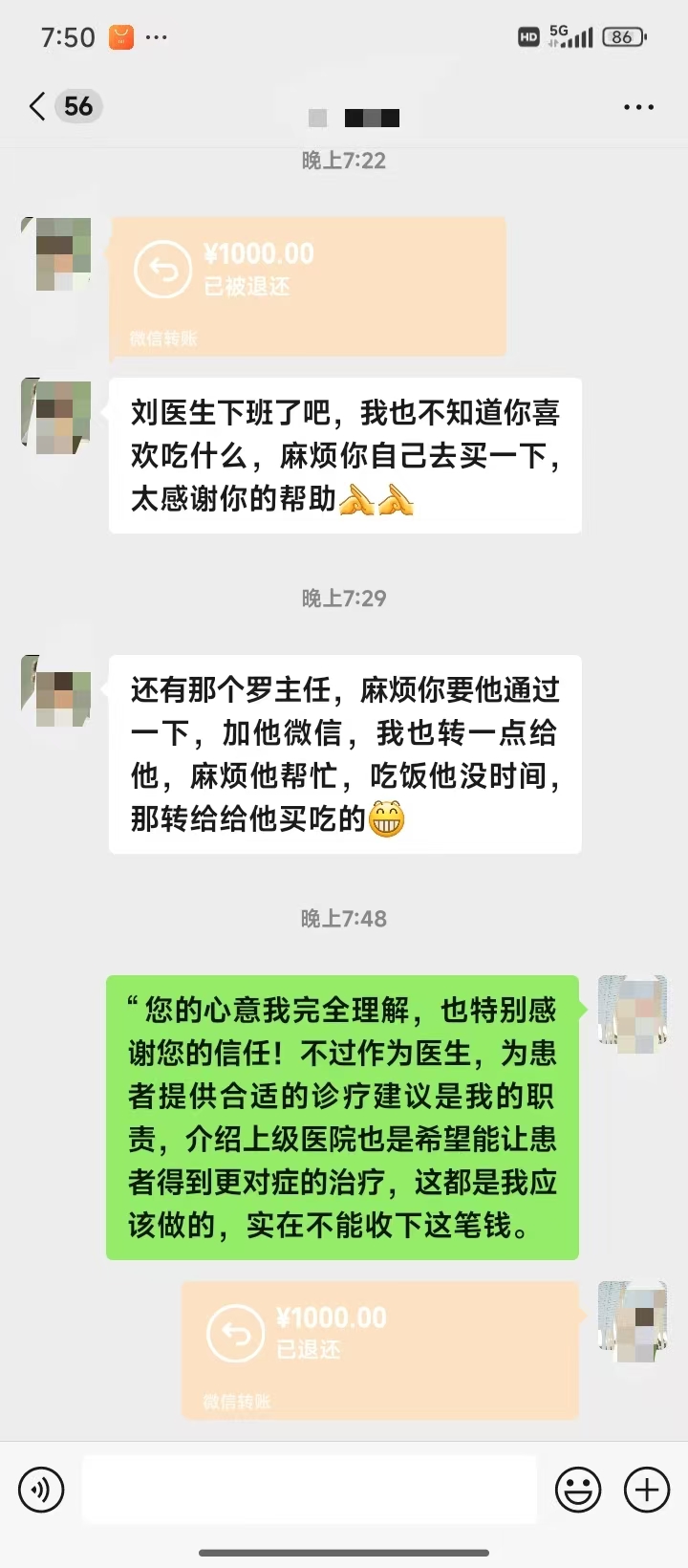Switch to voice message input

41,1489
